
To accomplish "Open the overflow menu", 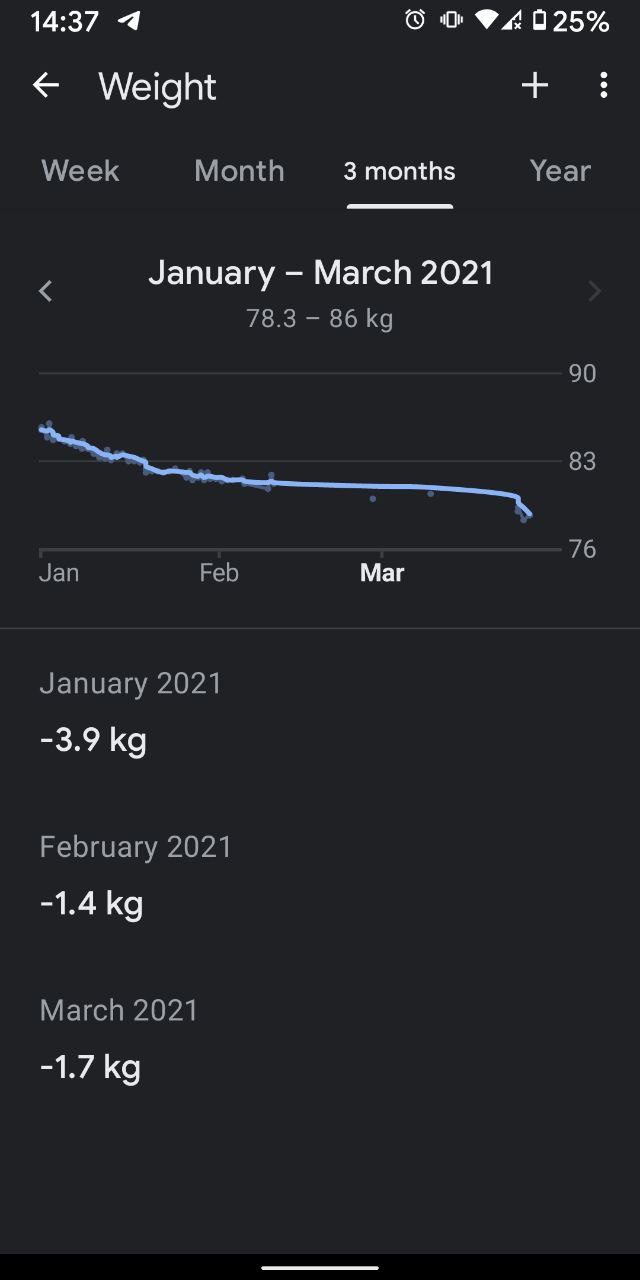I will 603,86.
